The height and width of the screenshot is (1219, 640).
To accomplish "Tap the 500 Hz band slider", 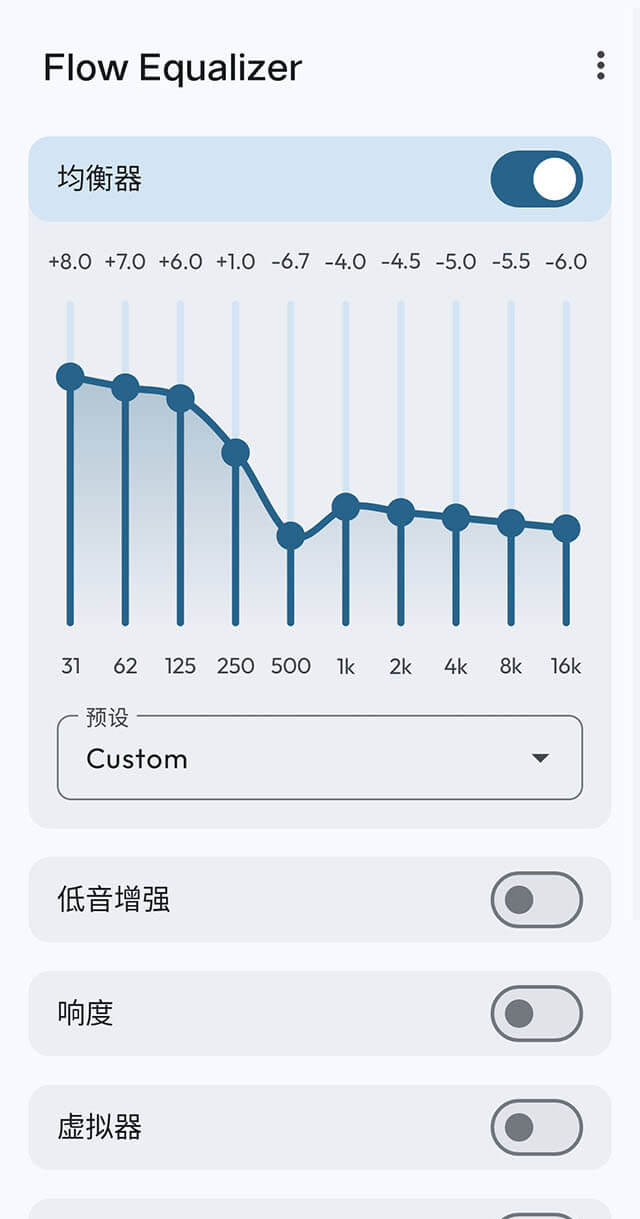I will click(290, 536).
